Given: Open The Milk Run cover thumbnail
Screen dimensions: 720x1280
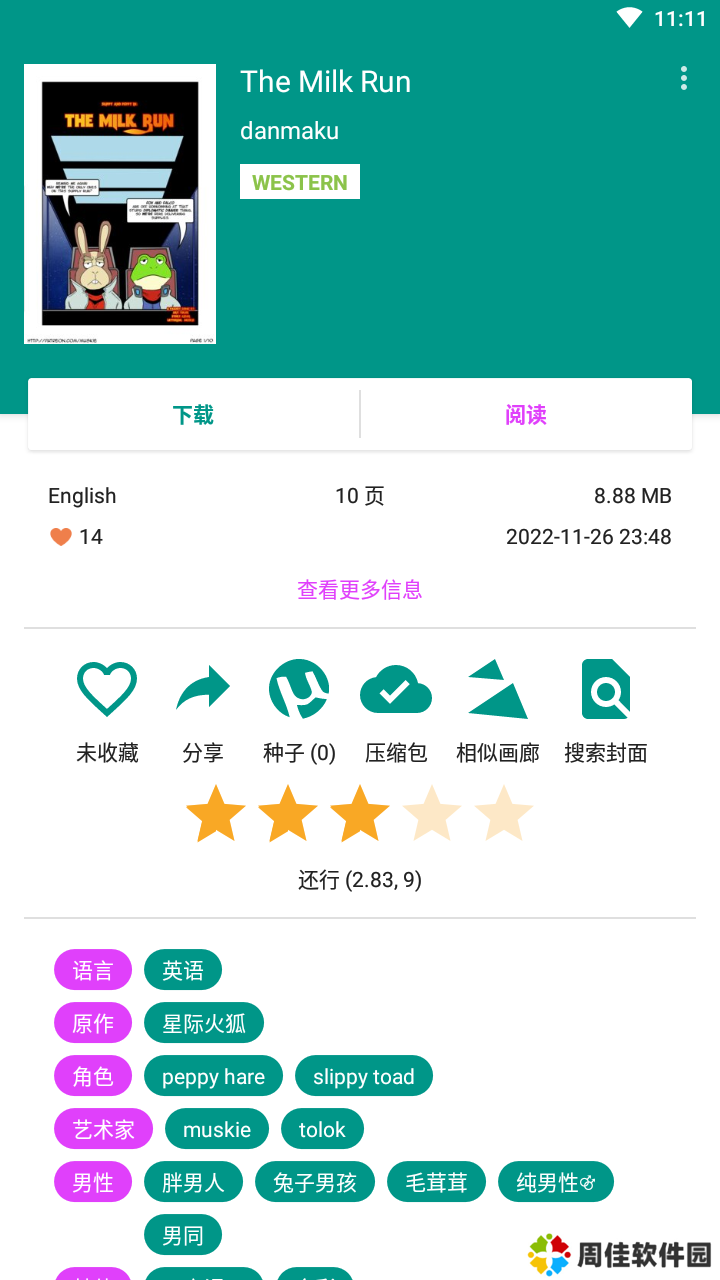Looking at the screenshot, I should click(x=120, y=204).
